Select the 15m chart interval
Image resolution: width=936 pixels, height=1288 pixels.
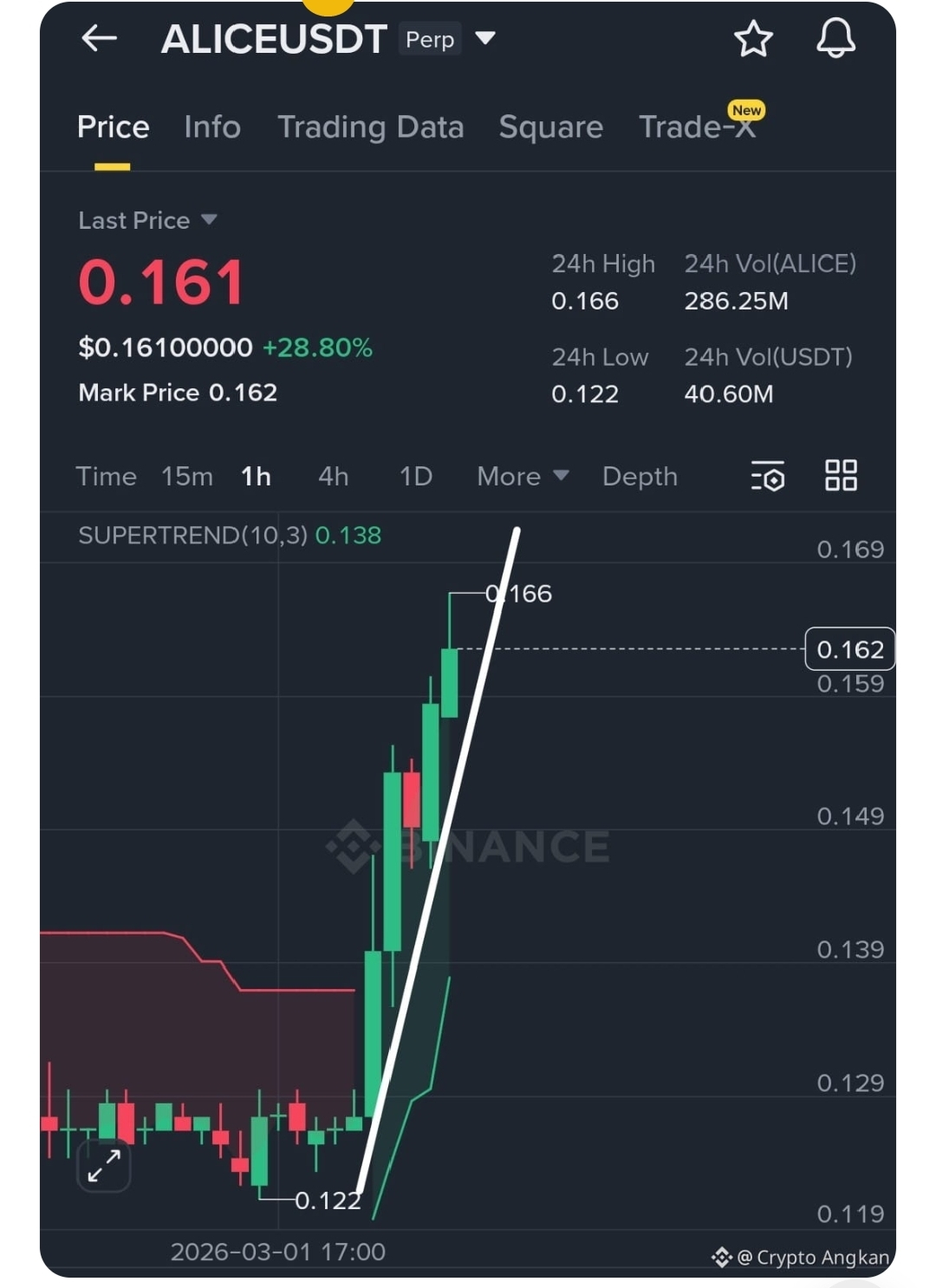186,476
